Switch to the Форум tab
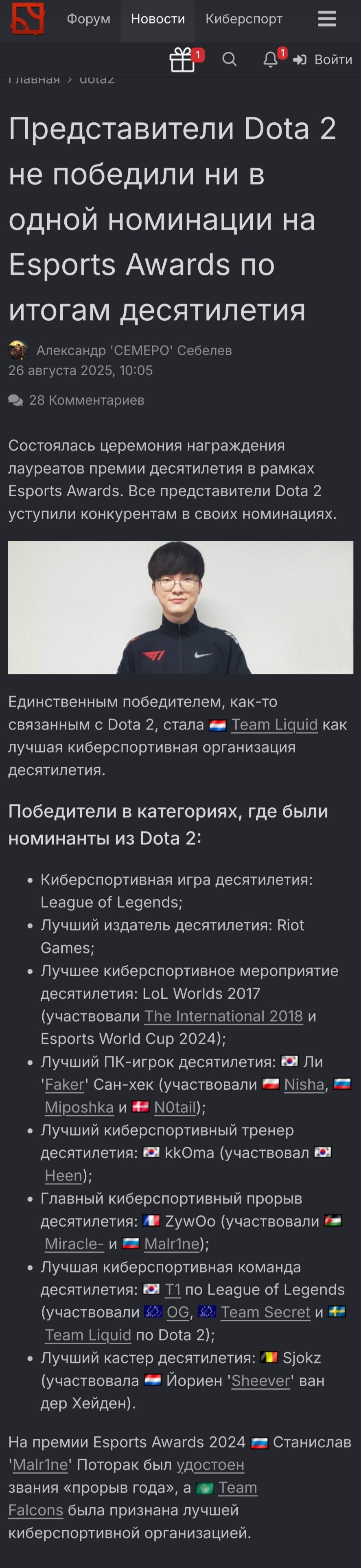This screenshot has height=1568, width=361. pos(88,20)
